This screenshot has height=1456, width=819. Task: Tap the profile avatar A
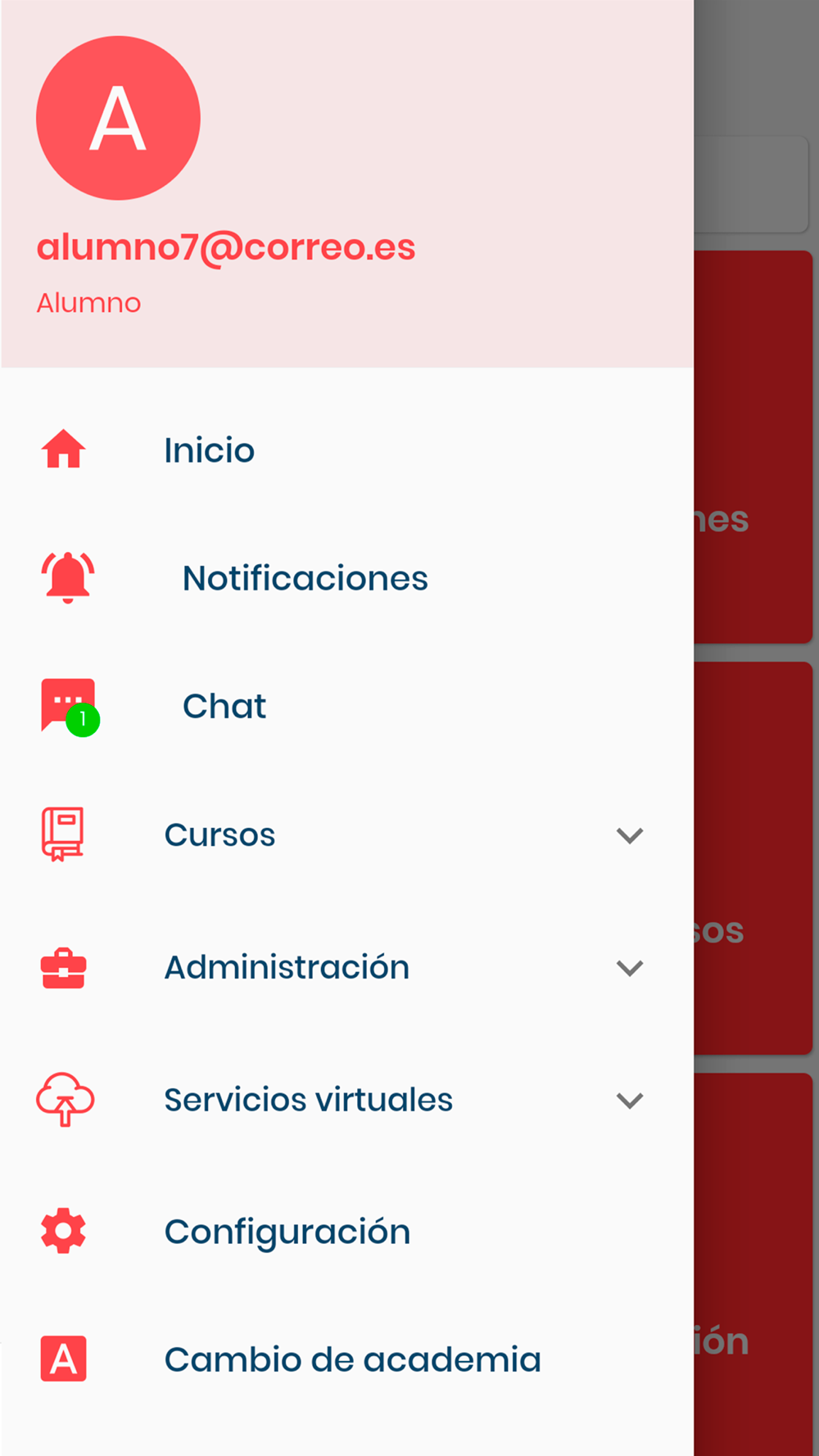(x=118, y=118)
